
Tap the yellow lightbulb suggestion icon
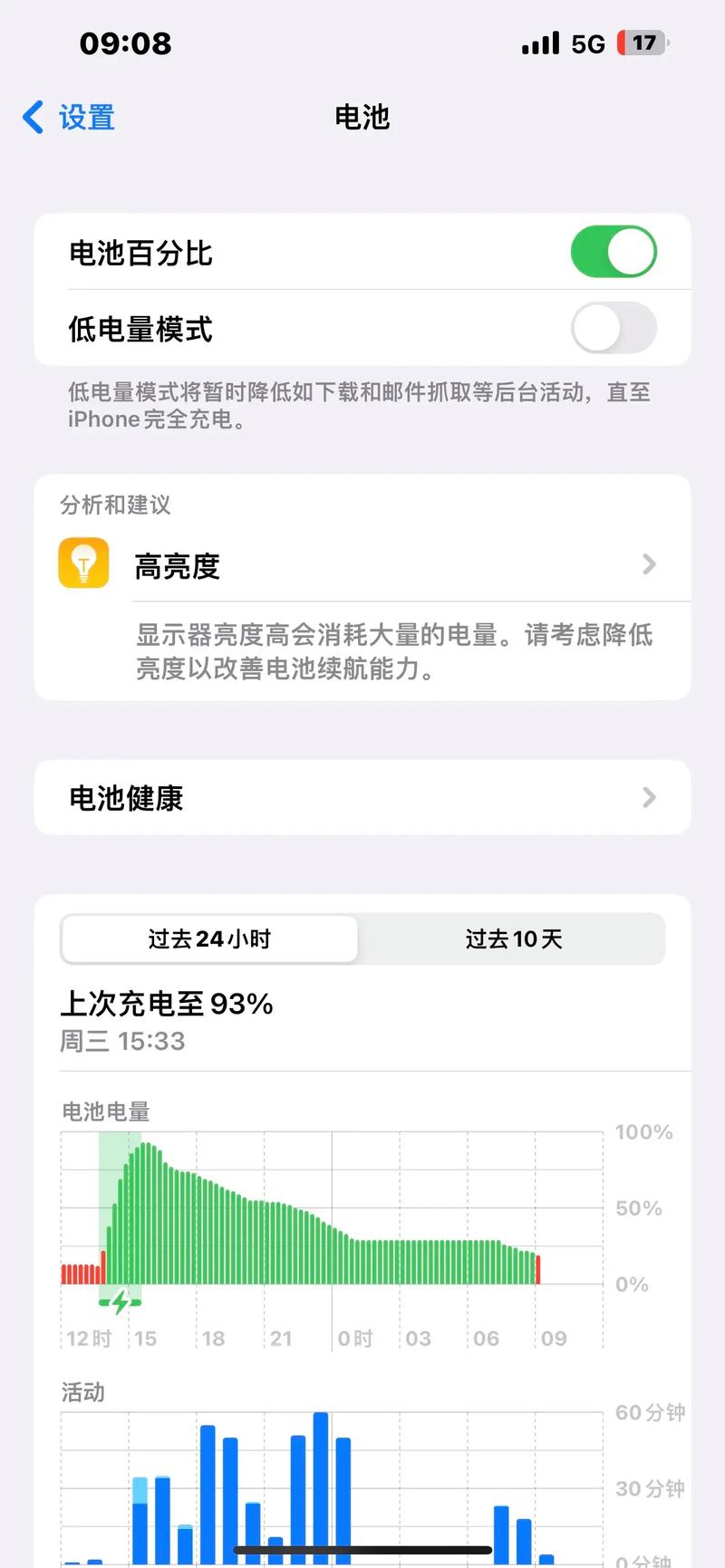pos(83,563)
